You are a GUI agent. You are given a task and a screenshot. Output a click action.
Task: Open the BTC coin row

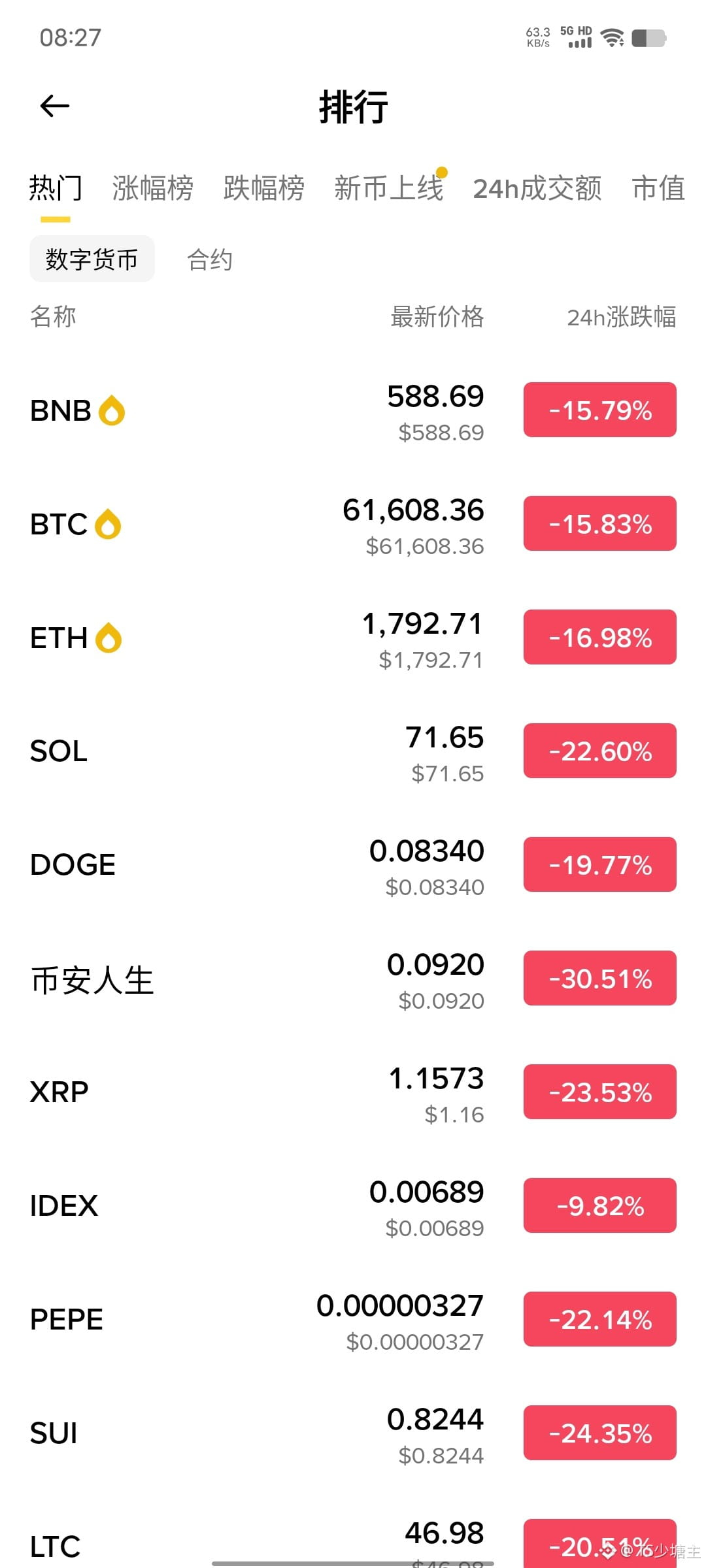[x=353, y=524]
